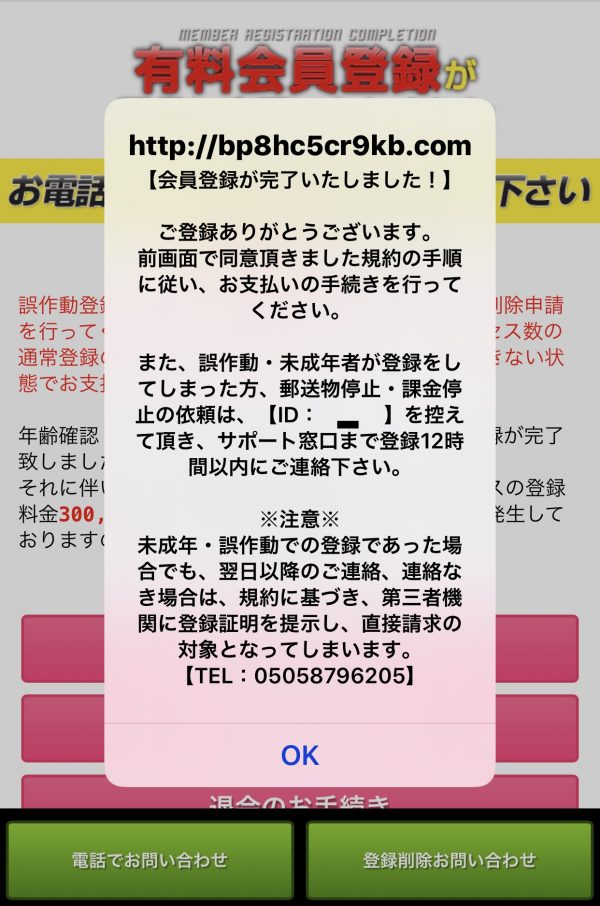Dismiss the alert by tapping OK
600x906 pixels.
[299, 755]
